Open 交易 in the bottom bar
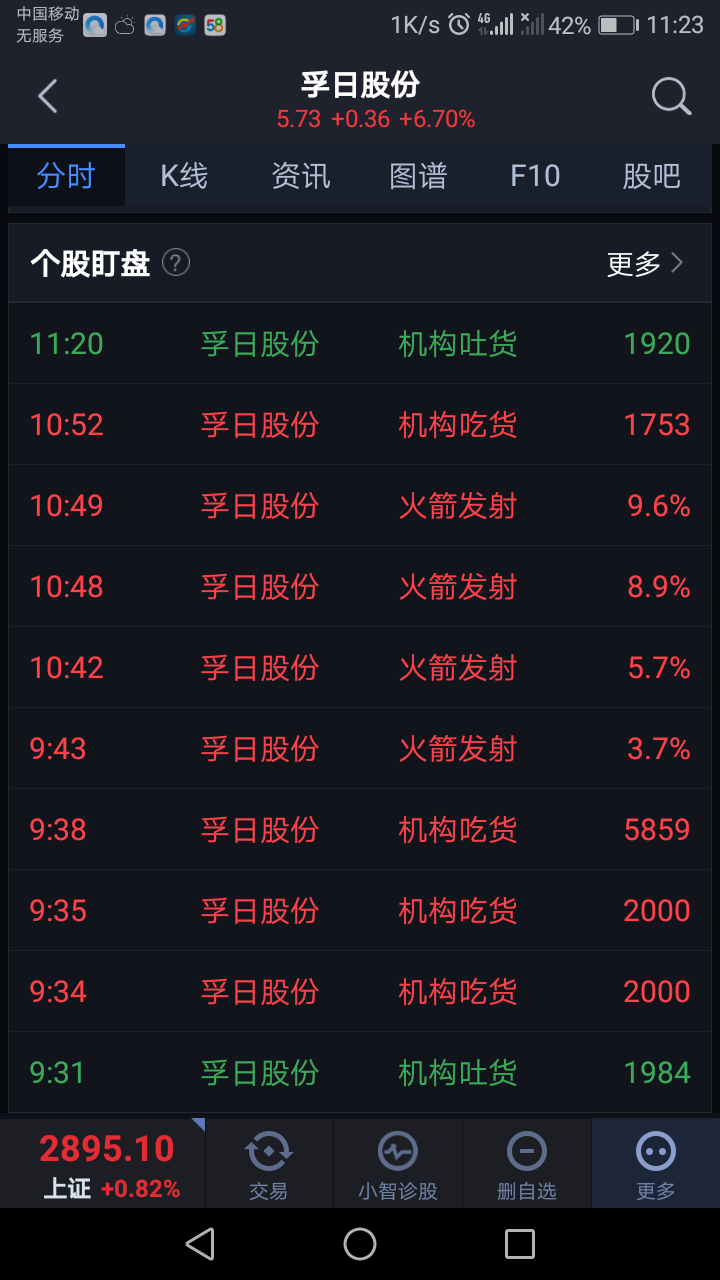The height and width of the screenshot is (1280, 720). (x=269, y=1163)
